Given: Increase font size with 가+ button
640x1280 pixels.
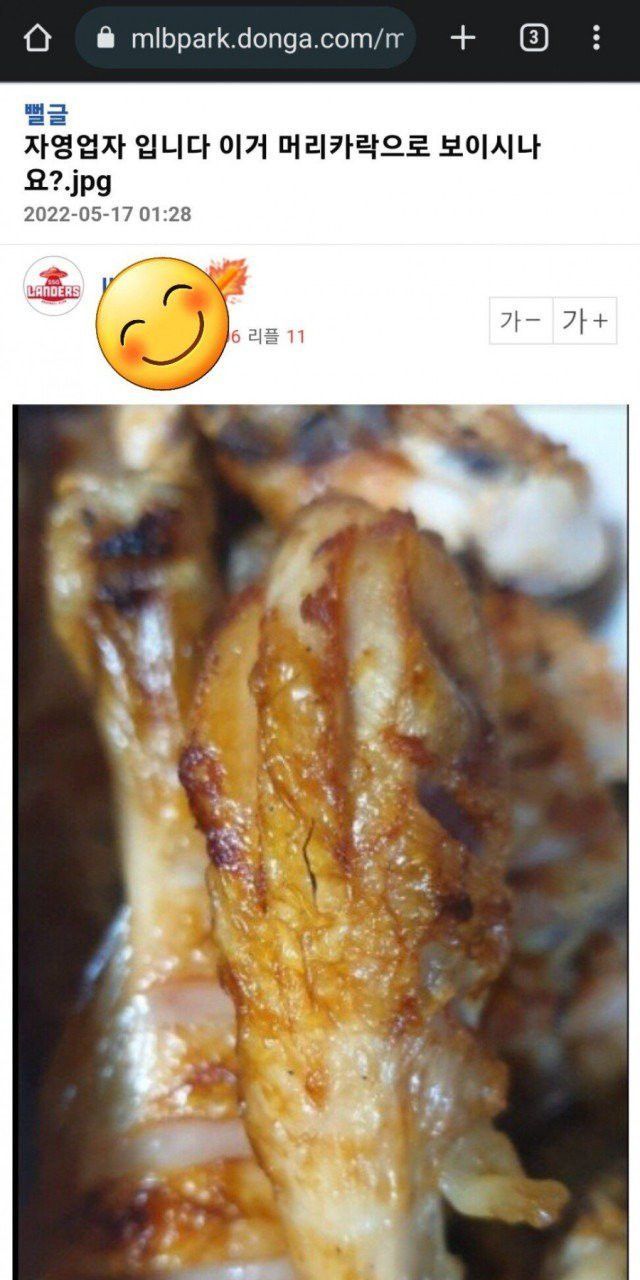Looking at the screenshot, I should [x=585, y=322].
